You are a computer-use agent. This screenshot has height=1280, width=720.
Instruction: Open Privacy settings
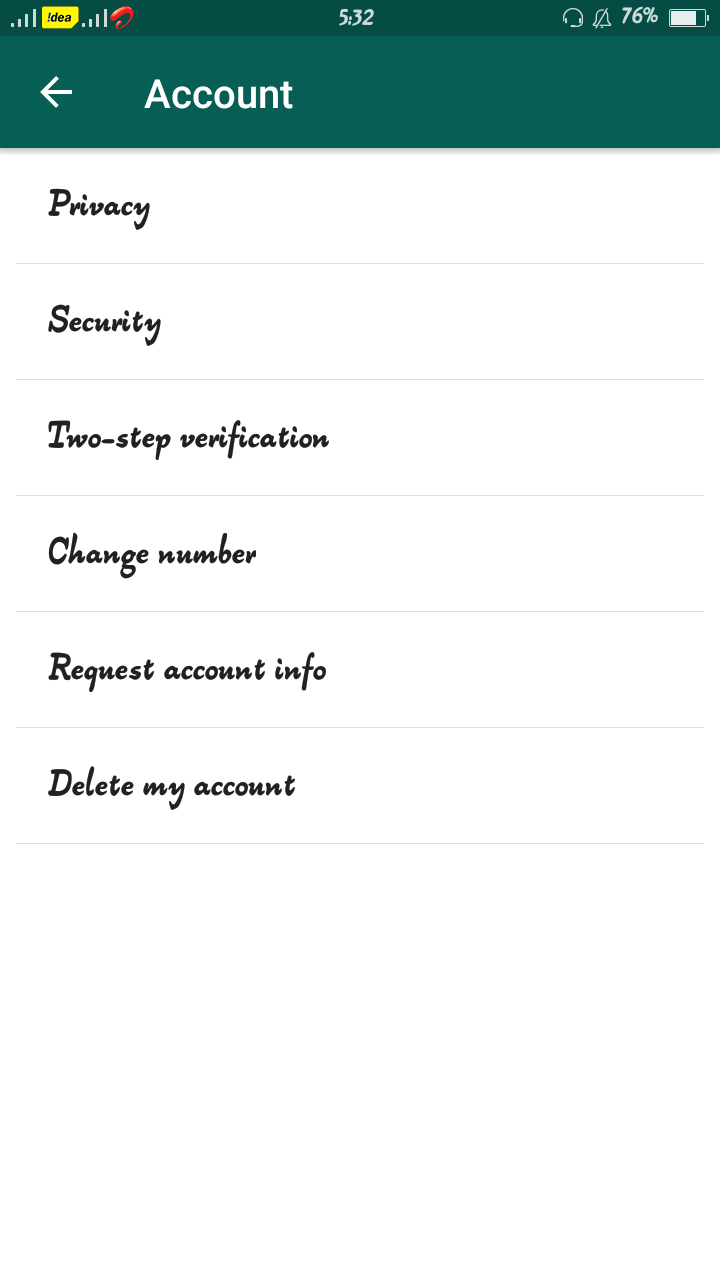[x=360, y=206]
